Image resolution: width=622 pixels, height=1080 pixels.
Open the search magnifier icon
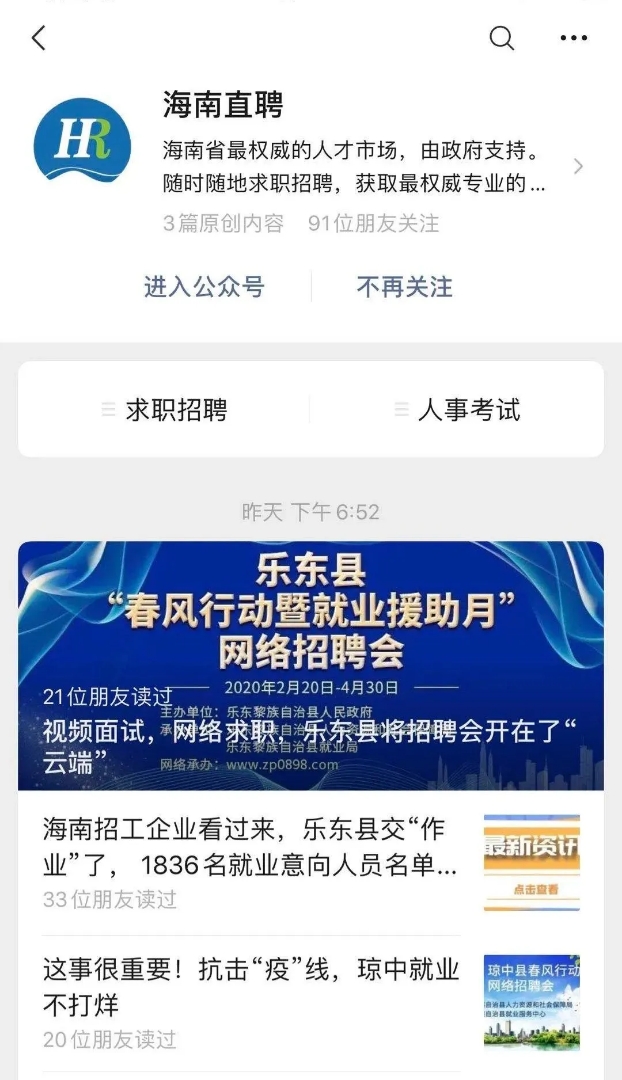501,39
